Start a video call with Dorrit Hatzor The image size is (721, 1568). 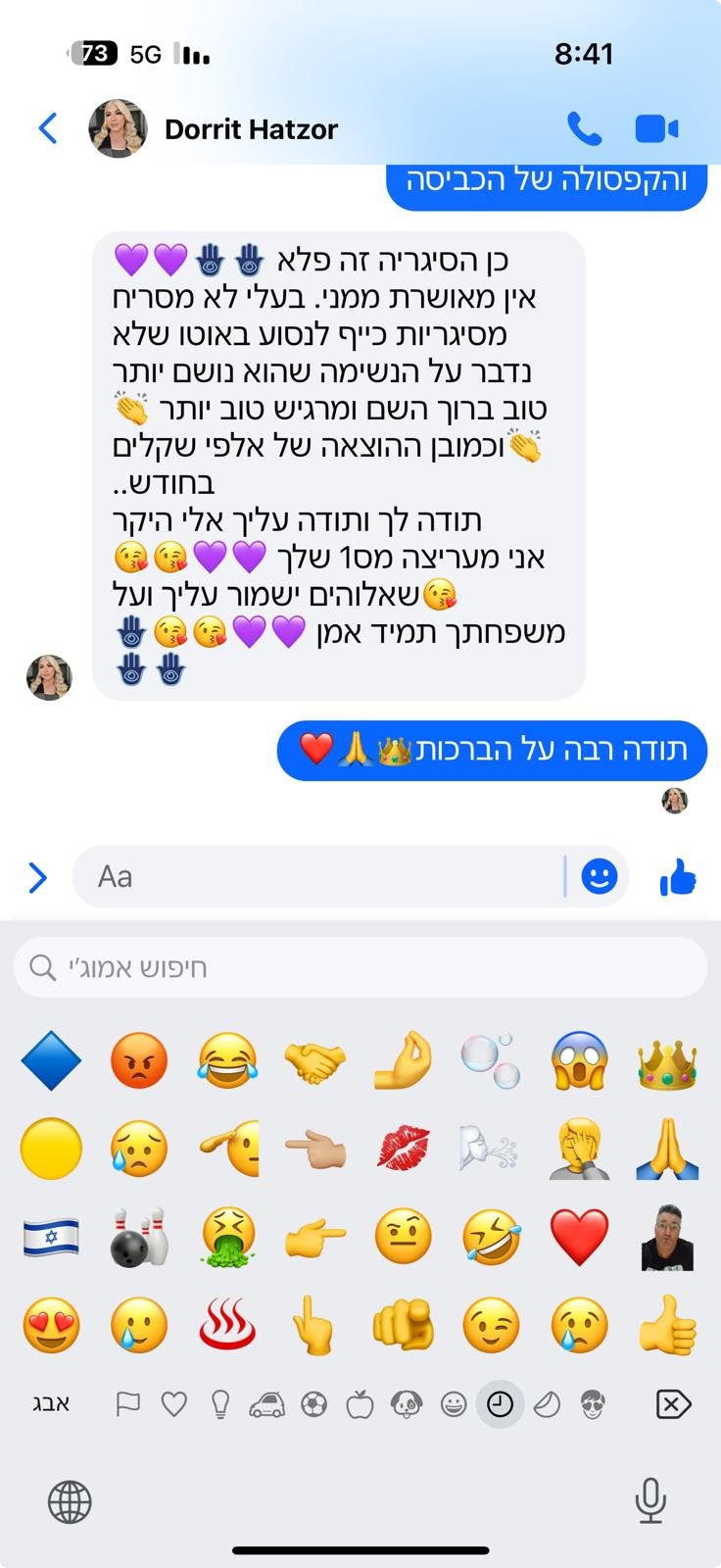pyautogui.click(x=655, y=128)
